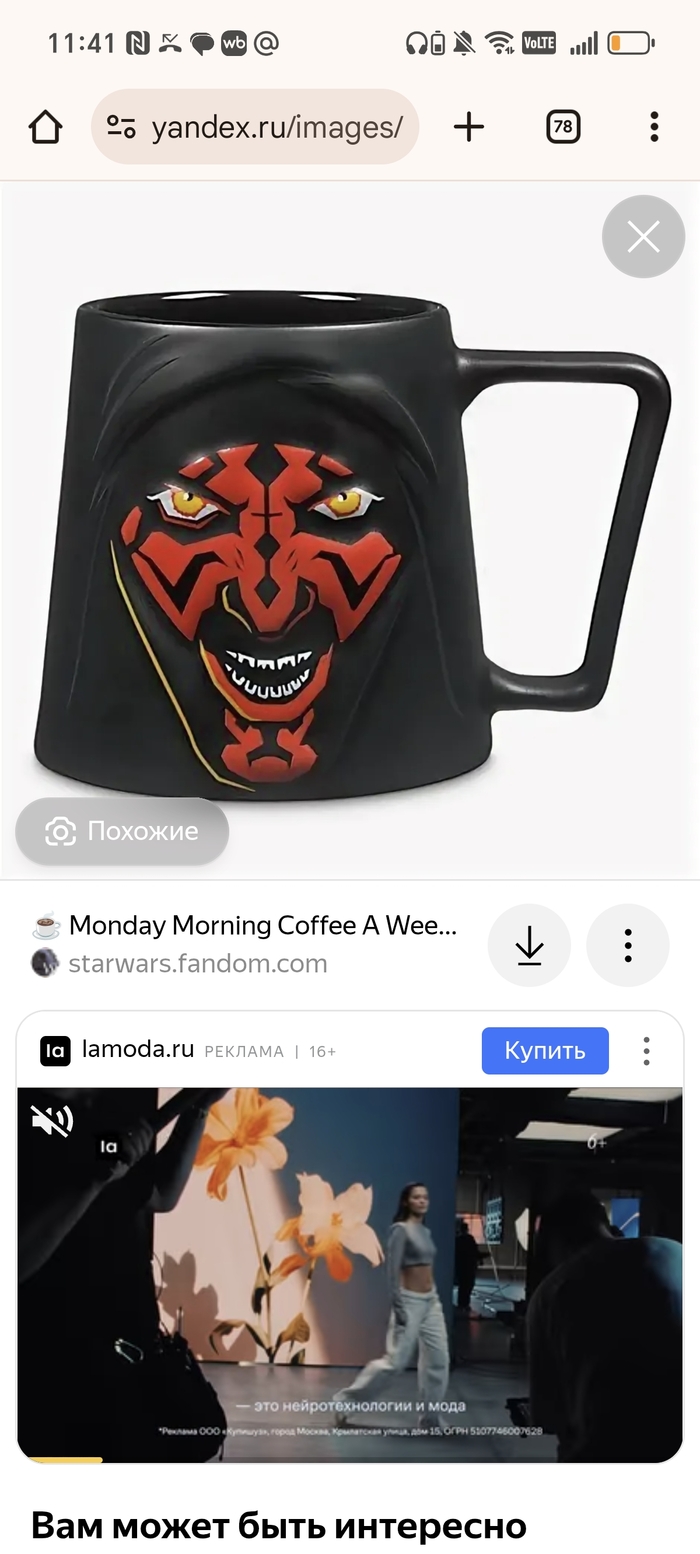The image size is (700, 1554).
Task: Open more options for the image
Action: 627,946
